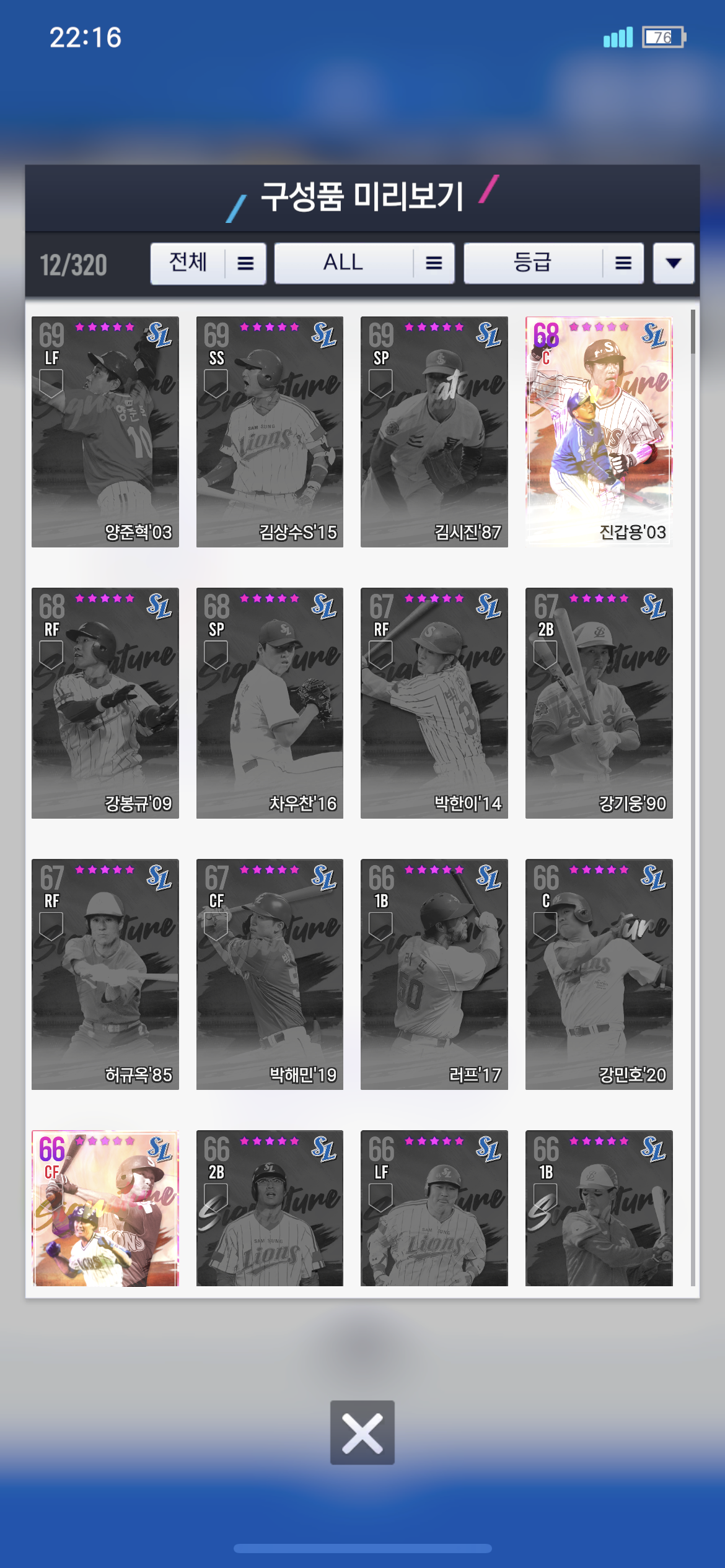Open the 차우찬'16 card
The width and height of the screenshot is (725, 1568).
270,703
